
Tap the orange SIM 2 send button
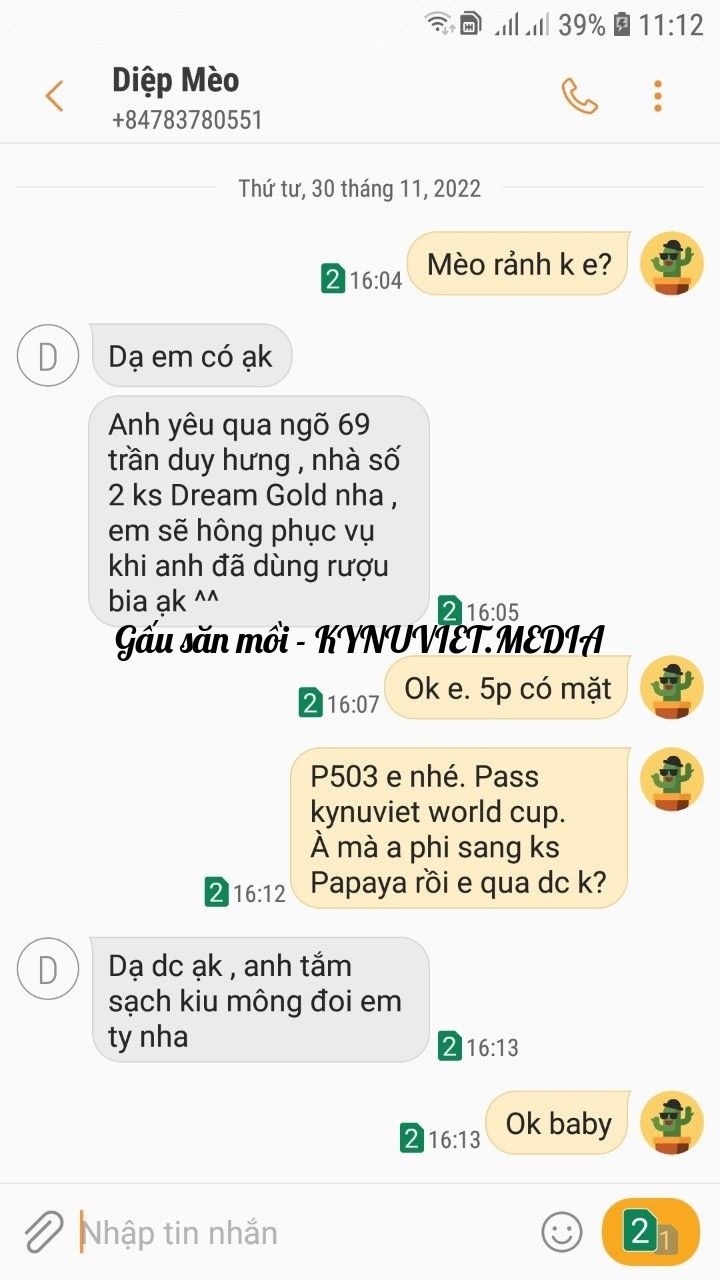(x=650, y=1232)
